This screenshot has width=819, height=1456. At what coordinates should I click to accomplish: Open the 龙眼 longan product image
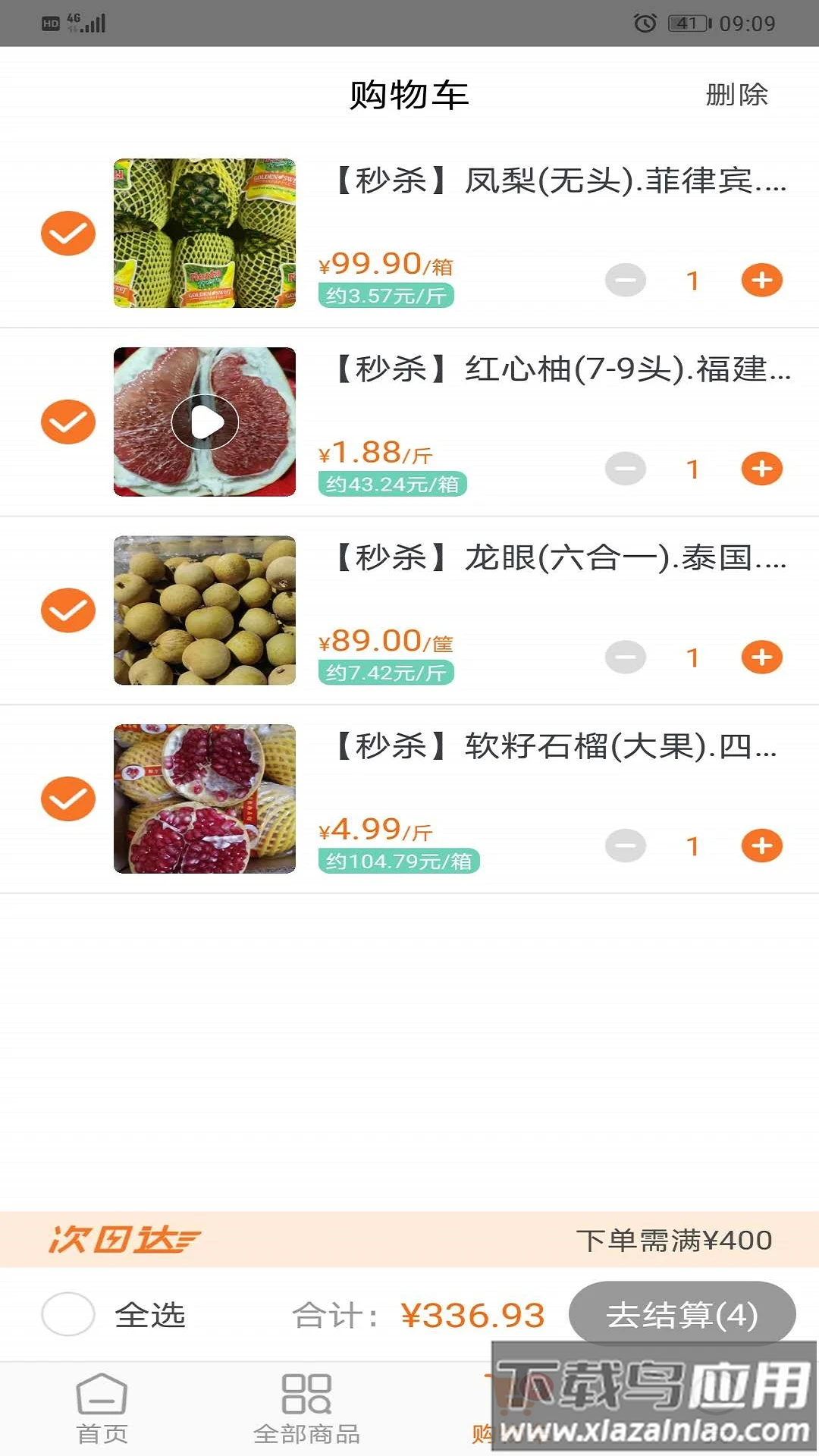point(205,610)
